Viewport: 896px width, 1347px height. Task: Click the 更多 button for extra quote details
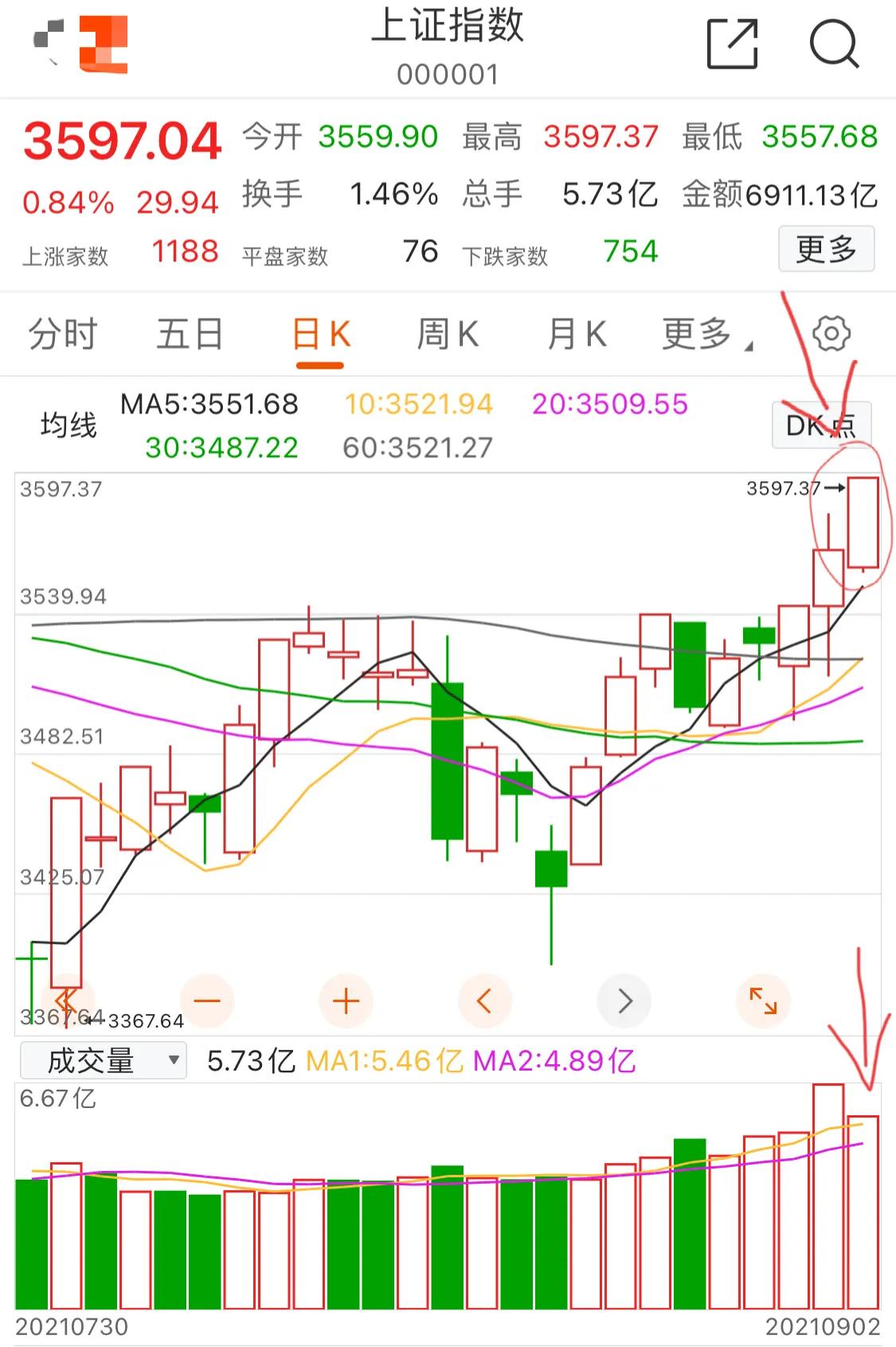pos(826,249)
